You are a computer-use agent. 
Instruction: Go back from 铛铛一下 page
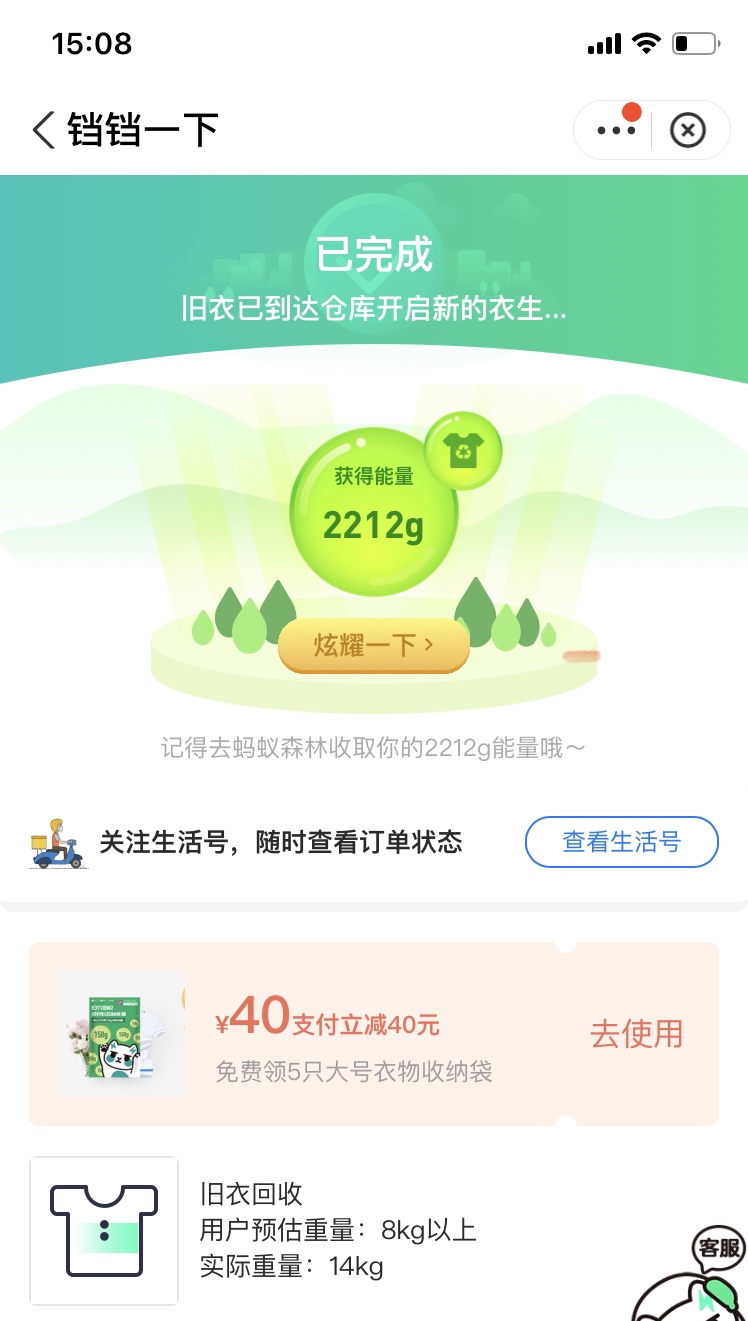pos(43,130)
